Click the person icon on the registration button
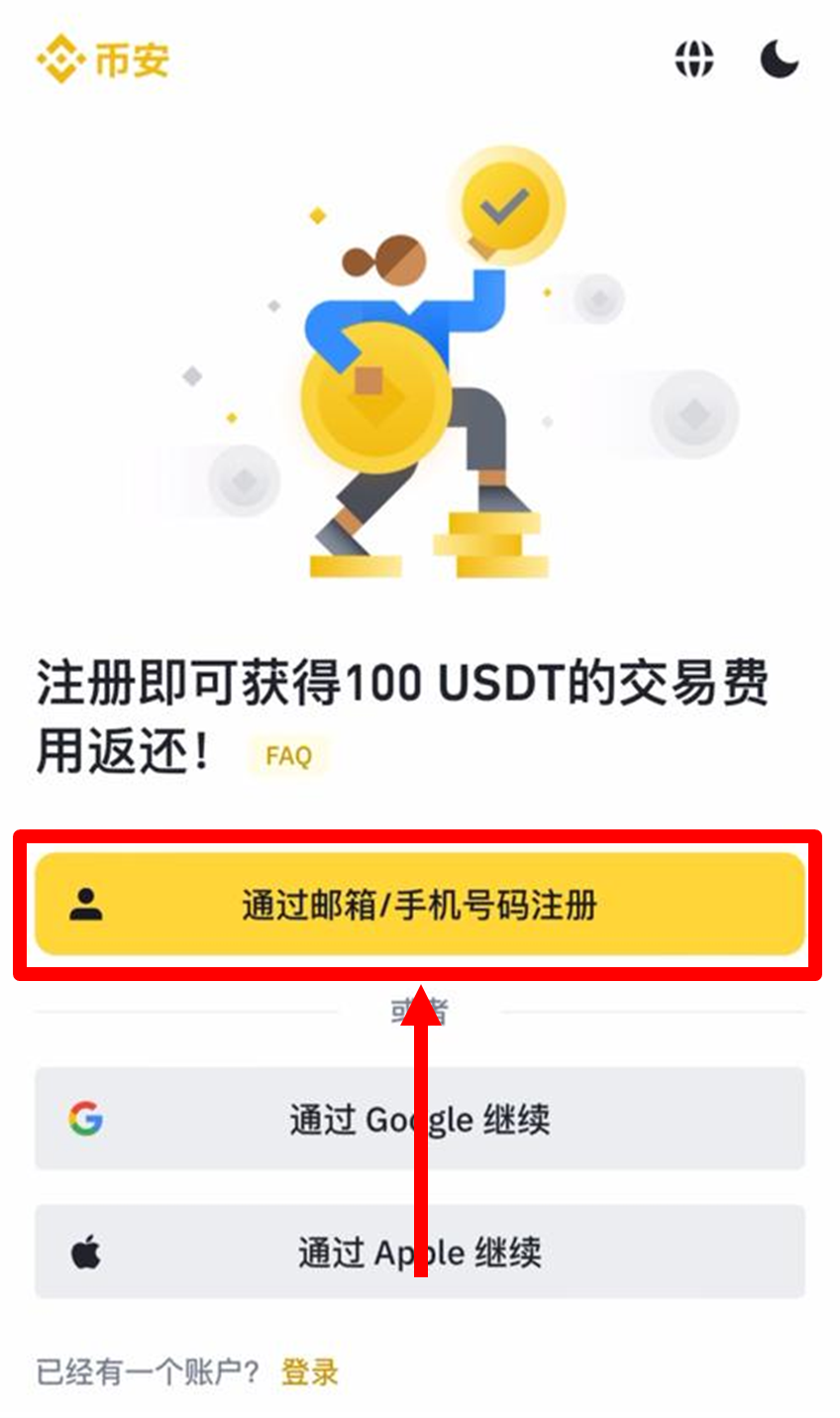This screenshot has height=1418, width=840. coord(89,903)
